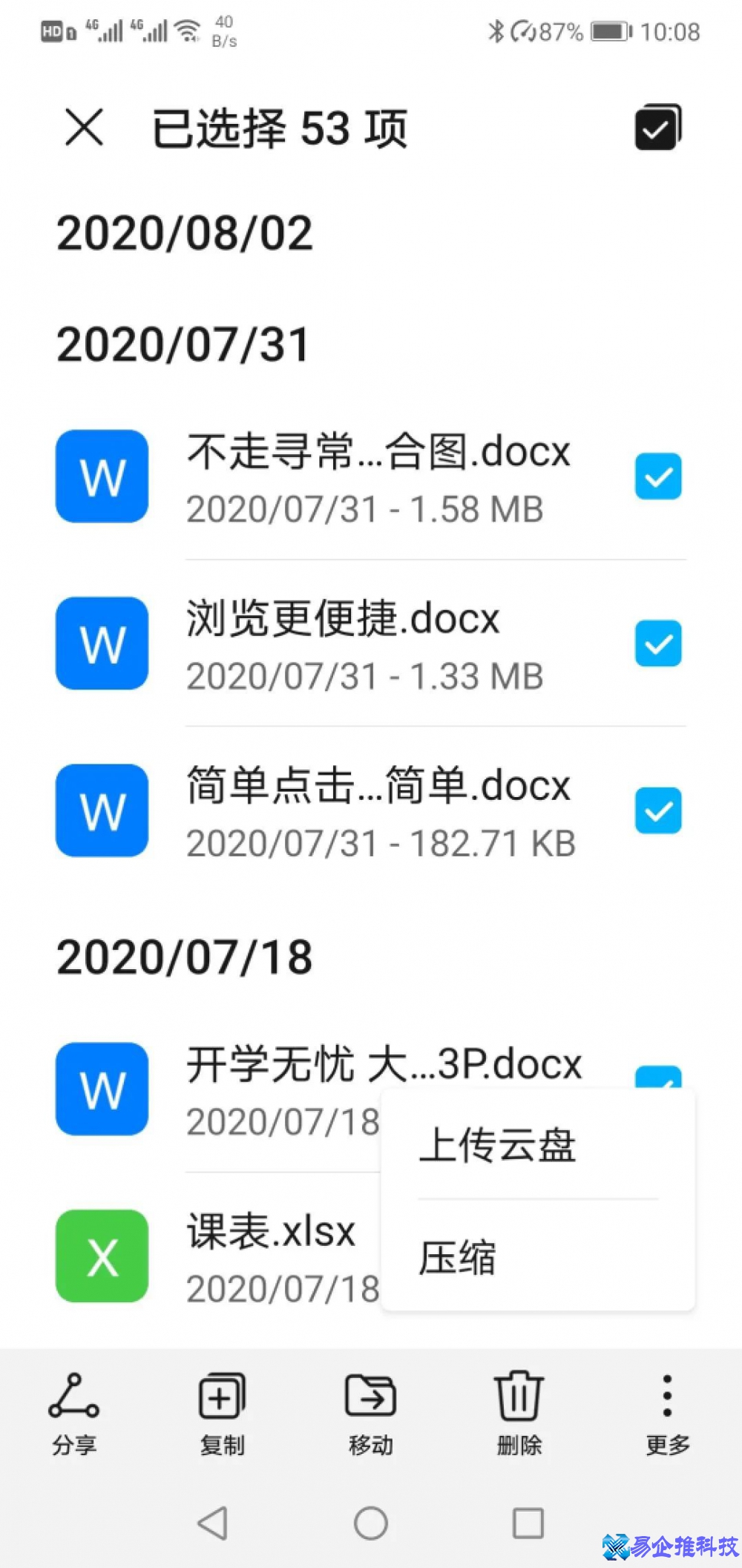
Task: Tap the 2020/07/18 date header
Action: pyautogui.click(x=183, y=956)
